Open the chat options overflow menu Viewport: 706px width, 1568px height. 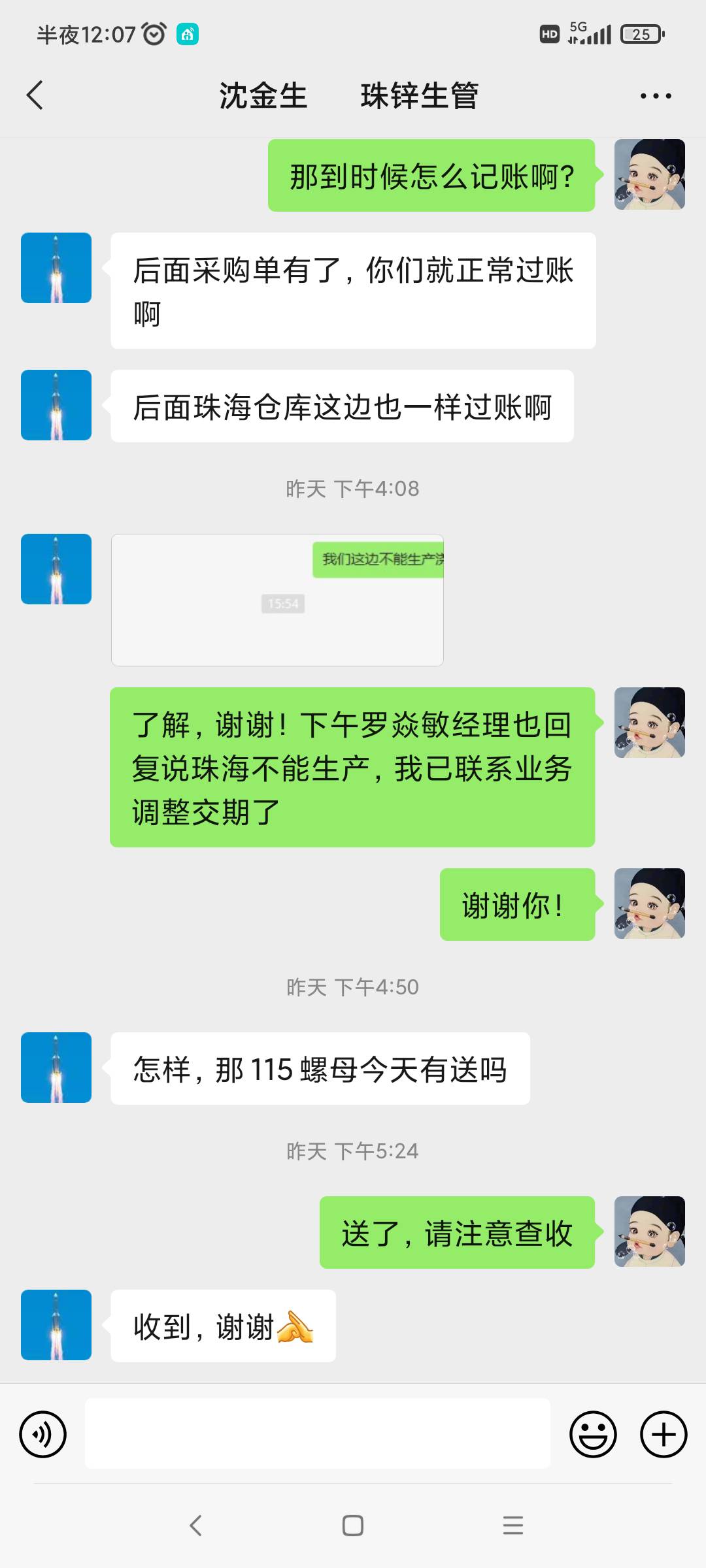pyautogui.click(x=656, y=96)
